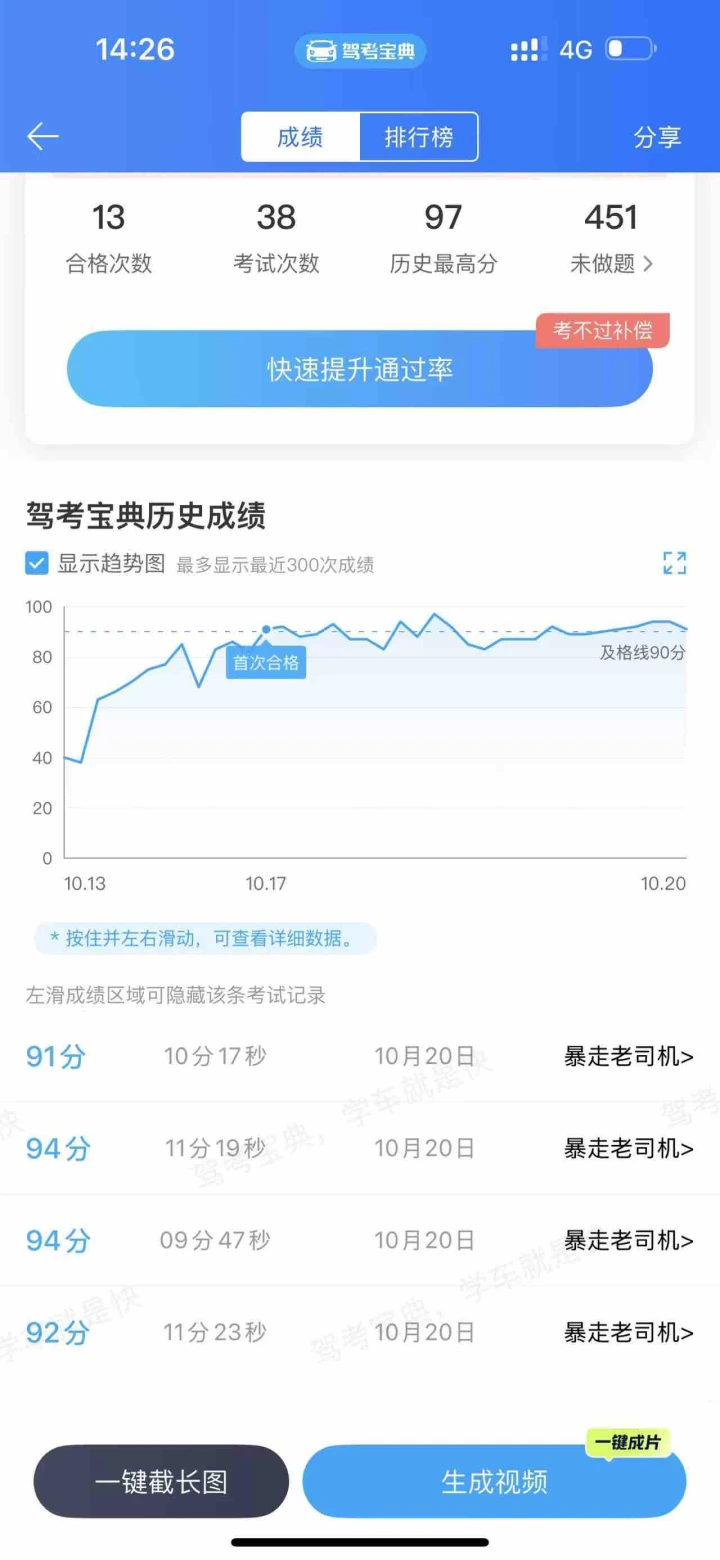
Task: Open the 92分 exam record
Action: pyautogui.click(x=360, y=1332)
